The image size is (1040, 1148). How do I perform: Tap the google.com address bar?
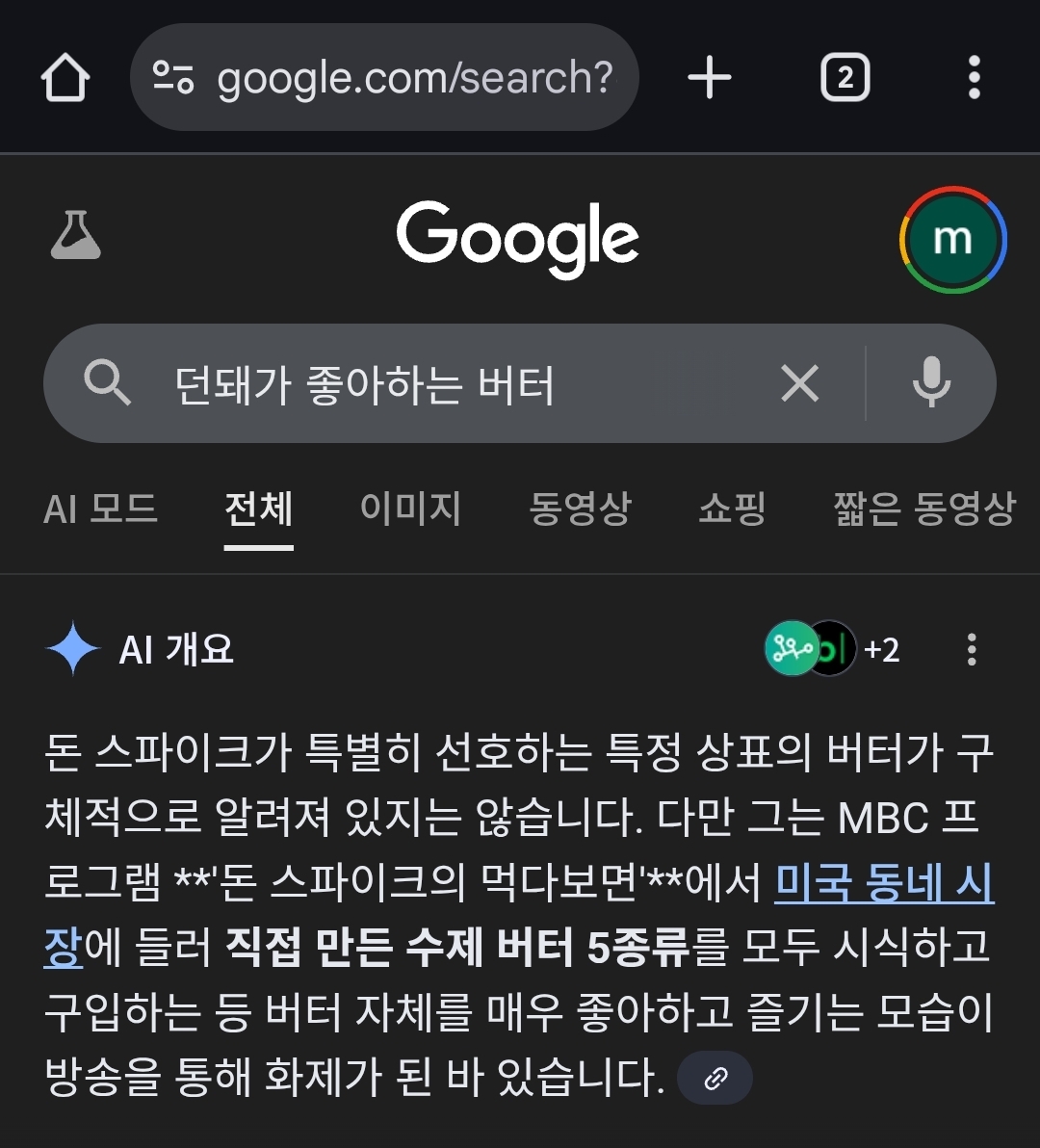click(384, 78)
